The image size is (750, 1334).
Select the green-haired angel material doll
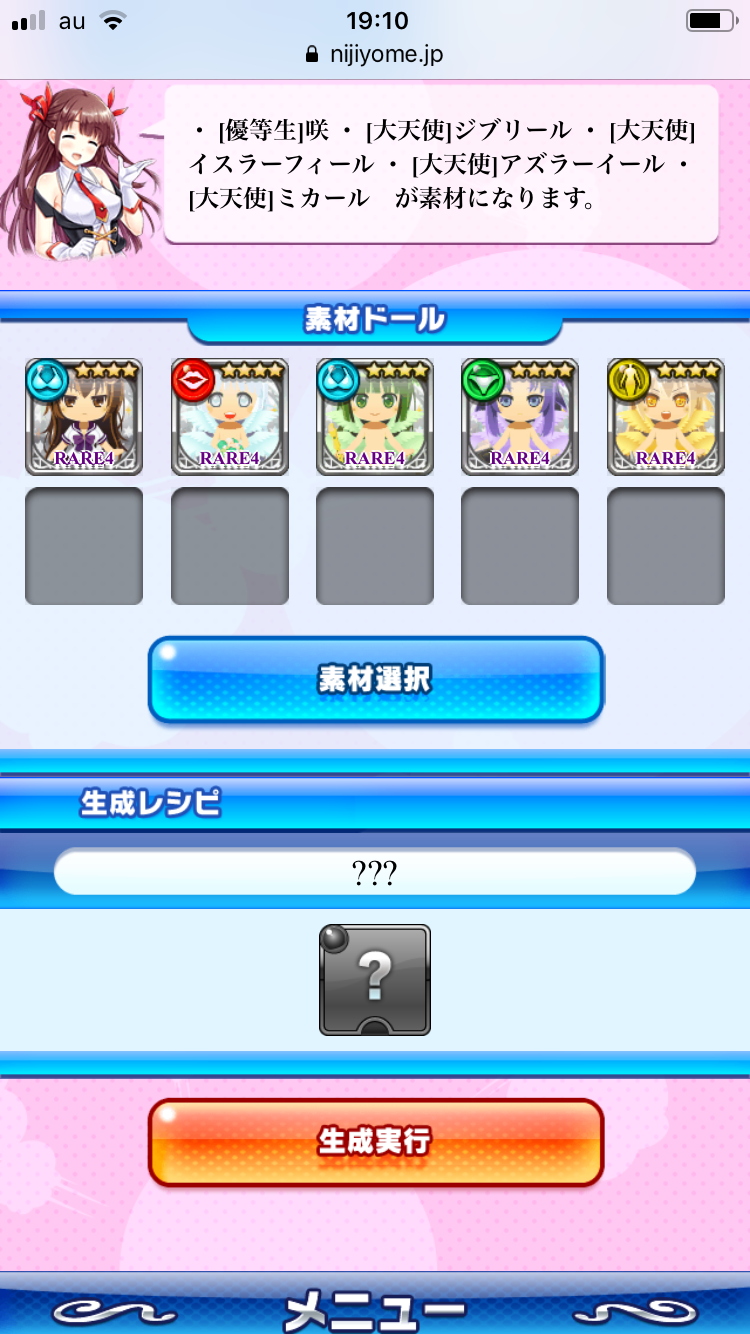[x=375, y=417]
